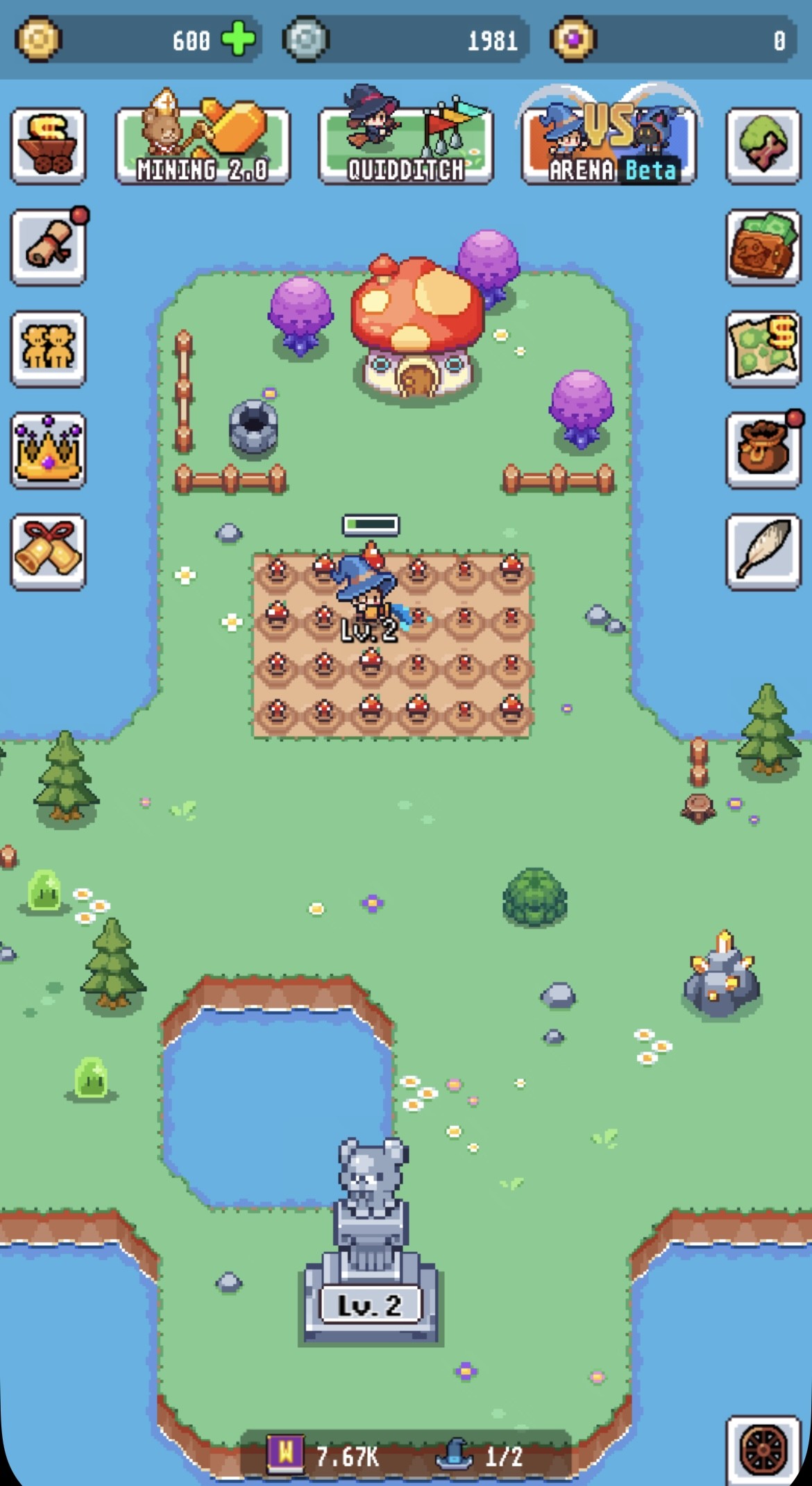Open the friends panel icon
The width and height of the screenshot is (812, 1486).
47,351
